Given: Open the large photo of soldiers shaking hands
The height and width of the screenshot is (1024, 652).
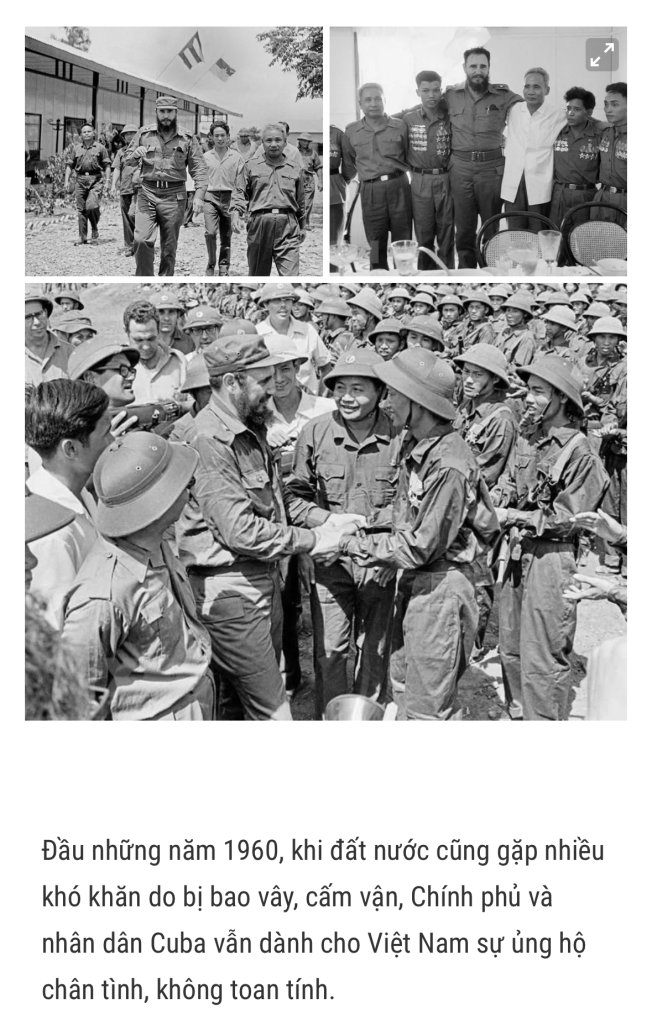Looking at the screenshot, I should (x=326, y=500).
